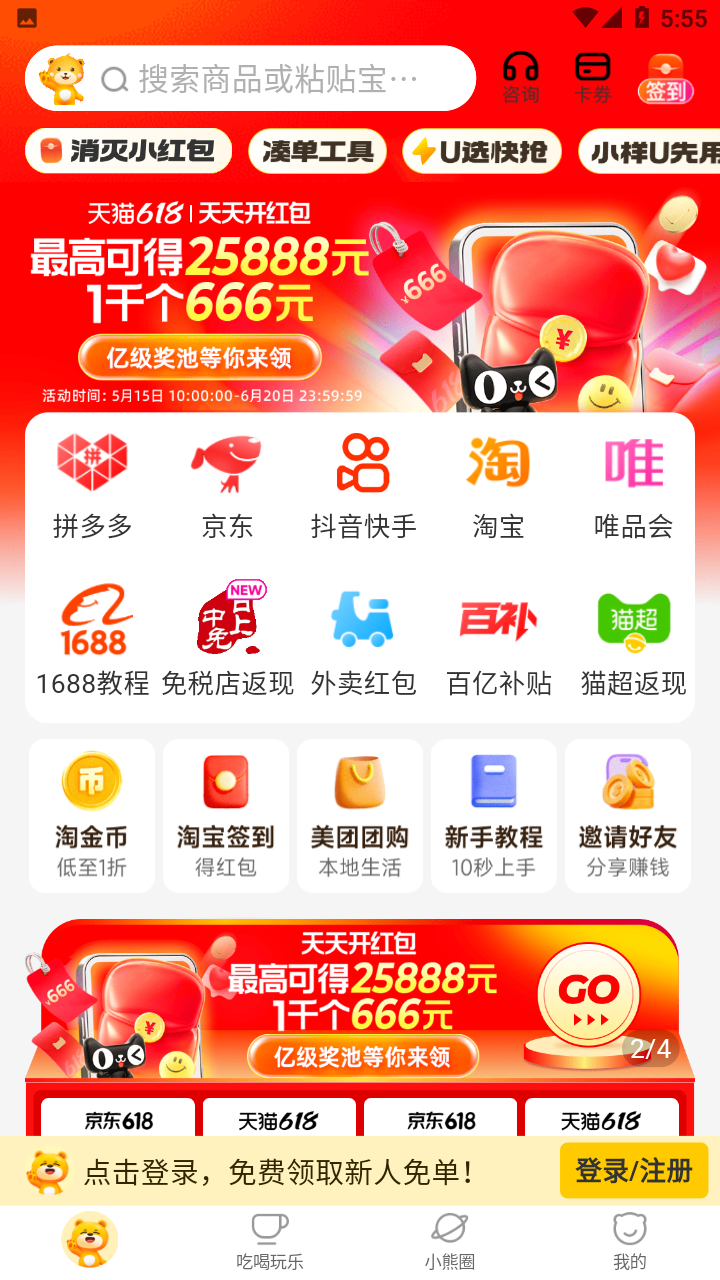
Task: Tap the 签到 check-in icon
Action: 666,78
